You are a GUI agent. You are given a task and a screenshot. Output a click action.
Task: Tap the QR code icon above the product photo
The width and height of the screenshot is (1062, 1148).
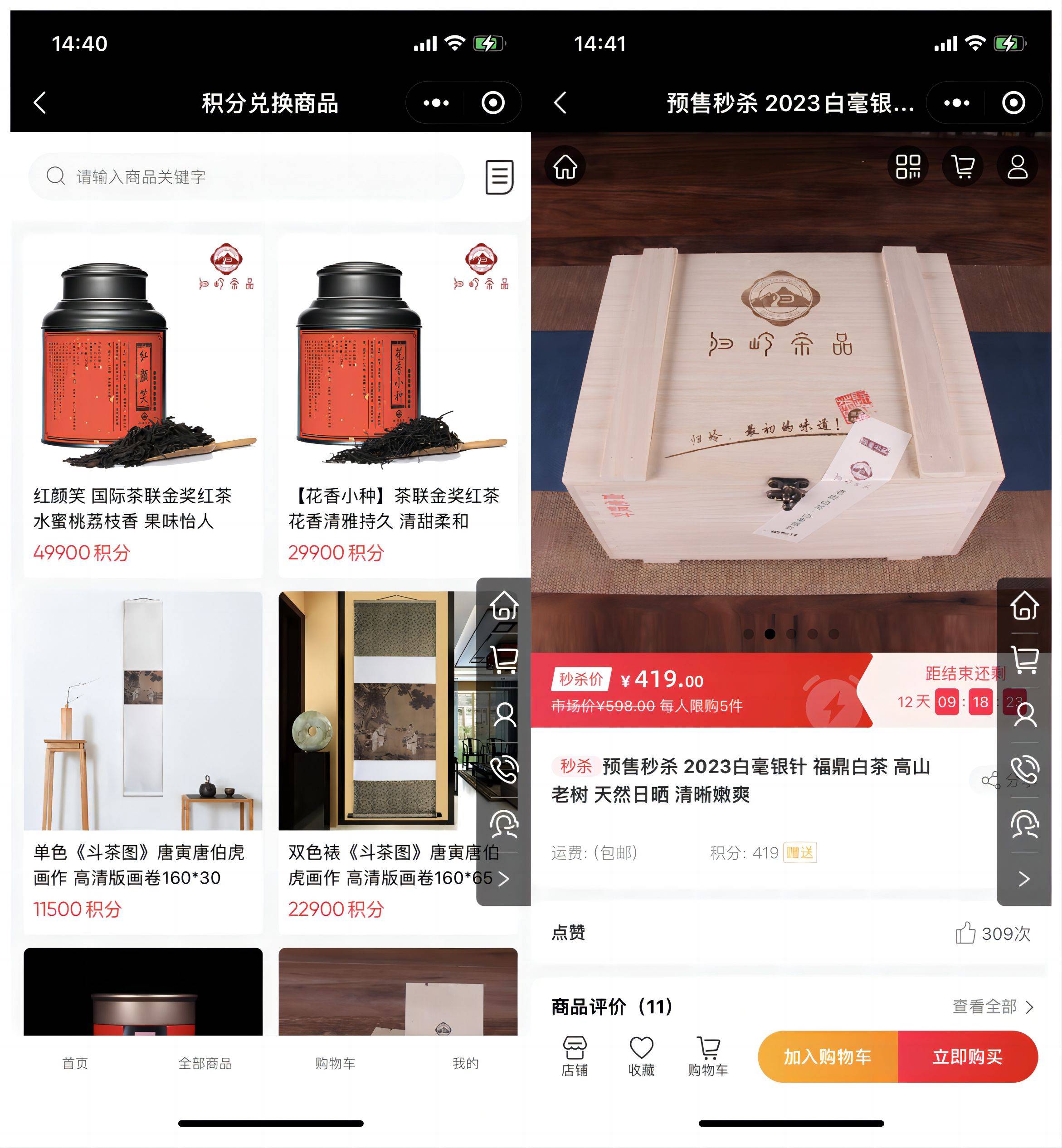click(x=908, y=167)
